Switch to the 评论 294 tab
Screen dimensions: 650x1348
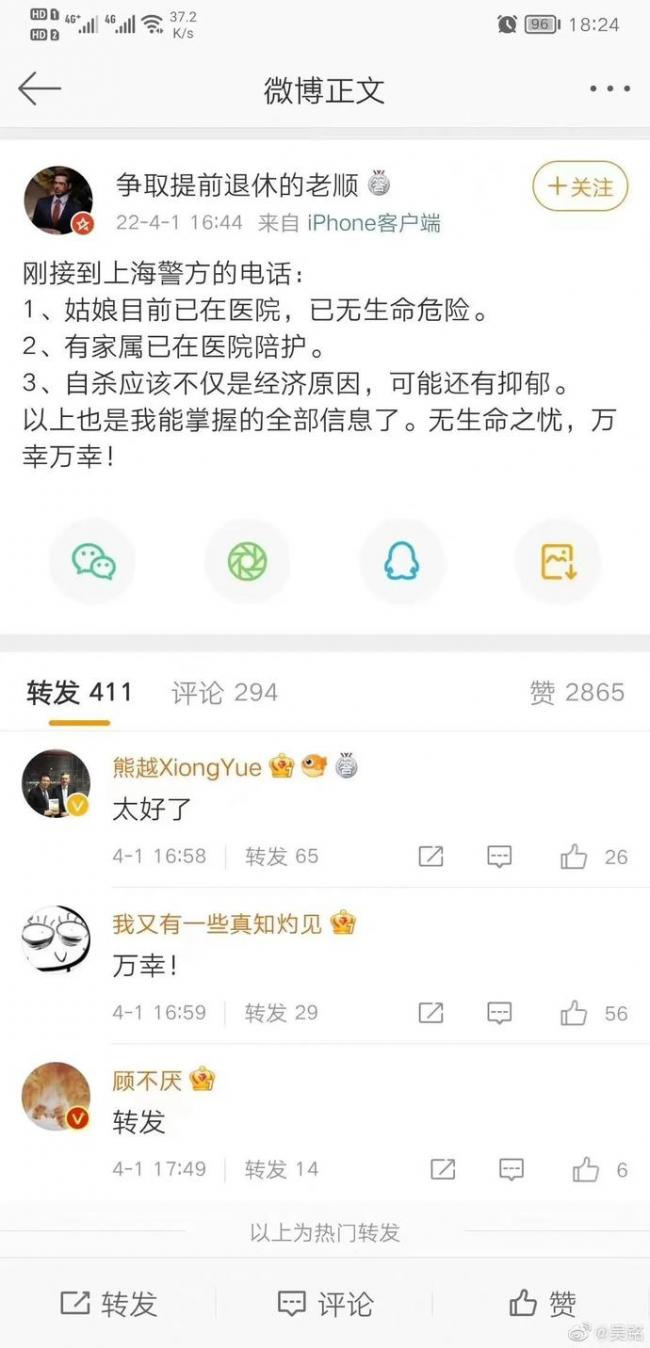(x=224, y=692)
